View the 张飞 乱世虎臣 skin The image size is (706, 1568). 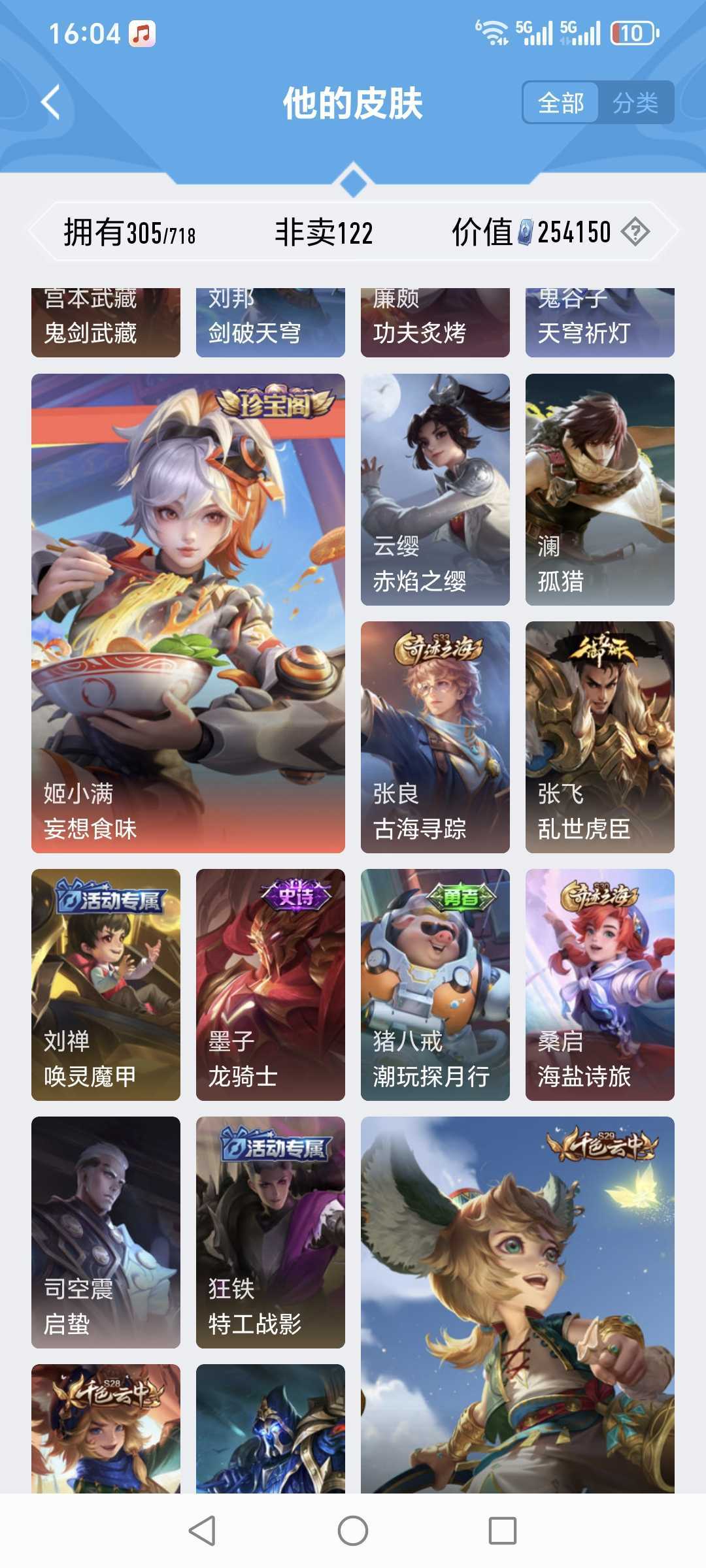(600, 737)
